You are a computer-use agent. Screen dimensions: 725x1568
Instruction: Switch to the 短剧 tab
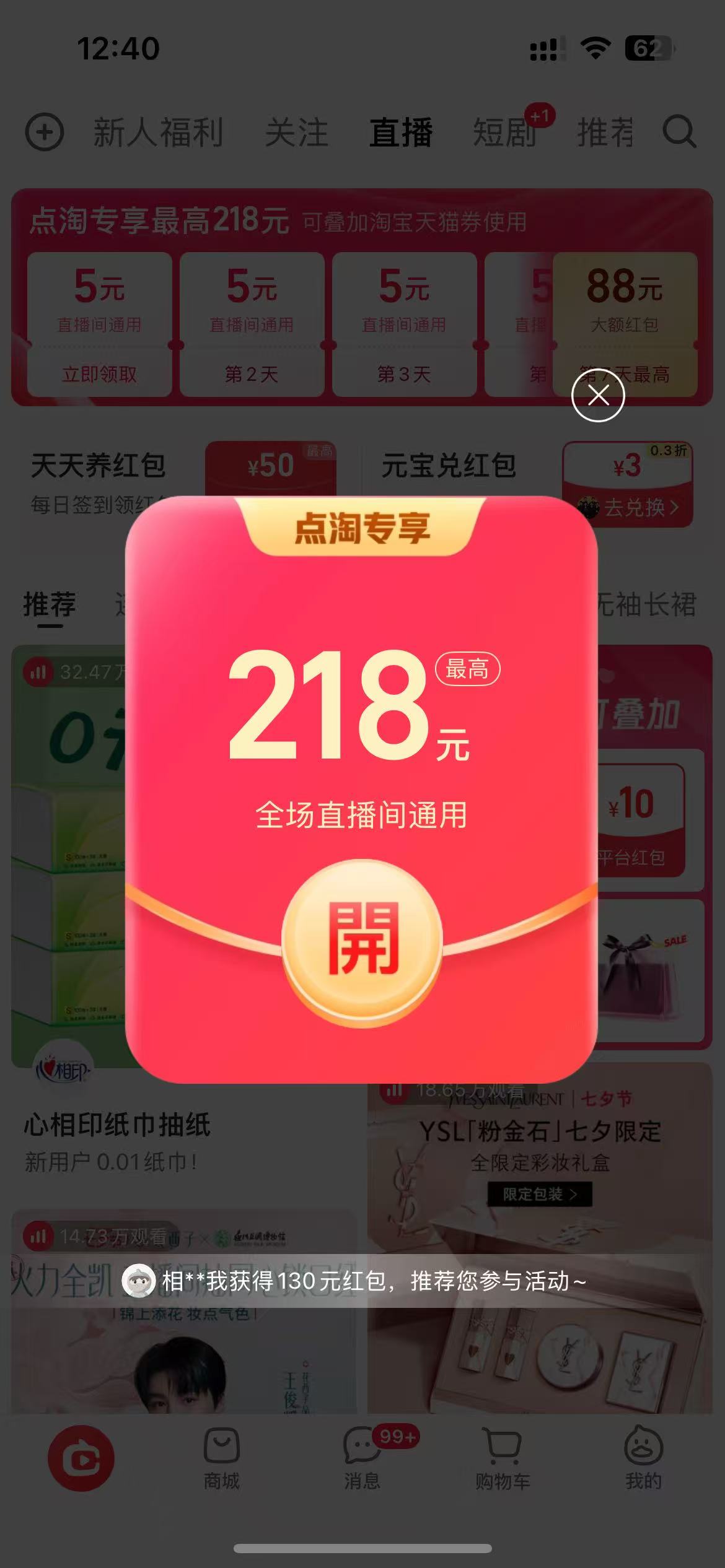(x=505, y=133)
